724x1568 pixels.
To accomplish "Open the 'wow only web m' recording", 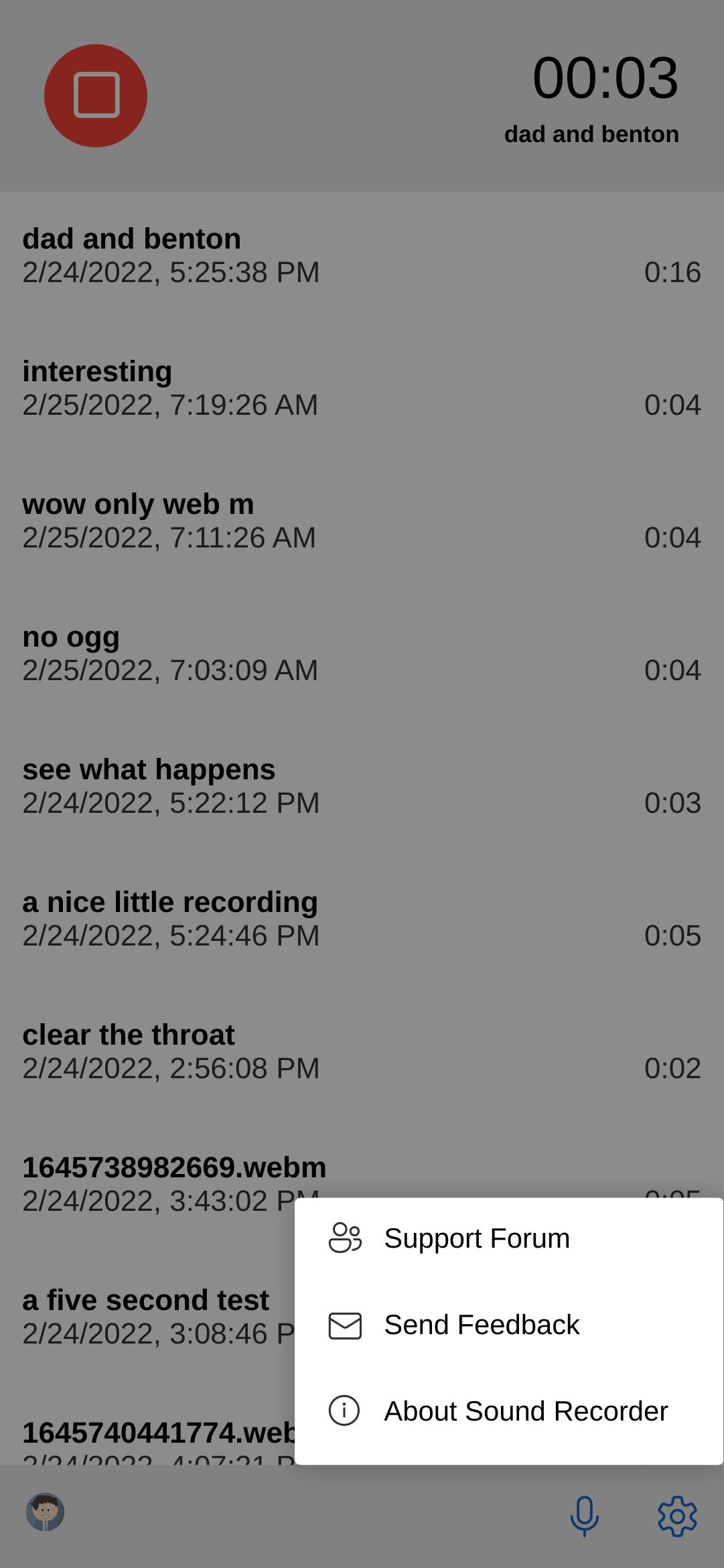I will (x=268, y=519).
